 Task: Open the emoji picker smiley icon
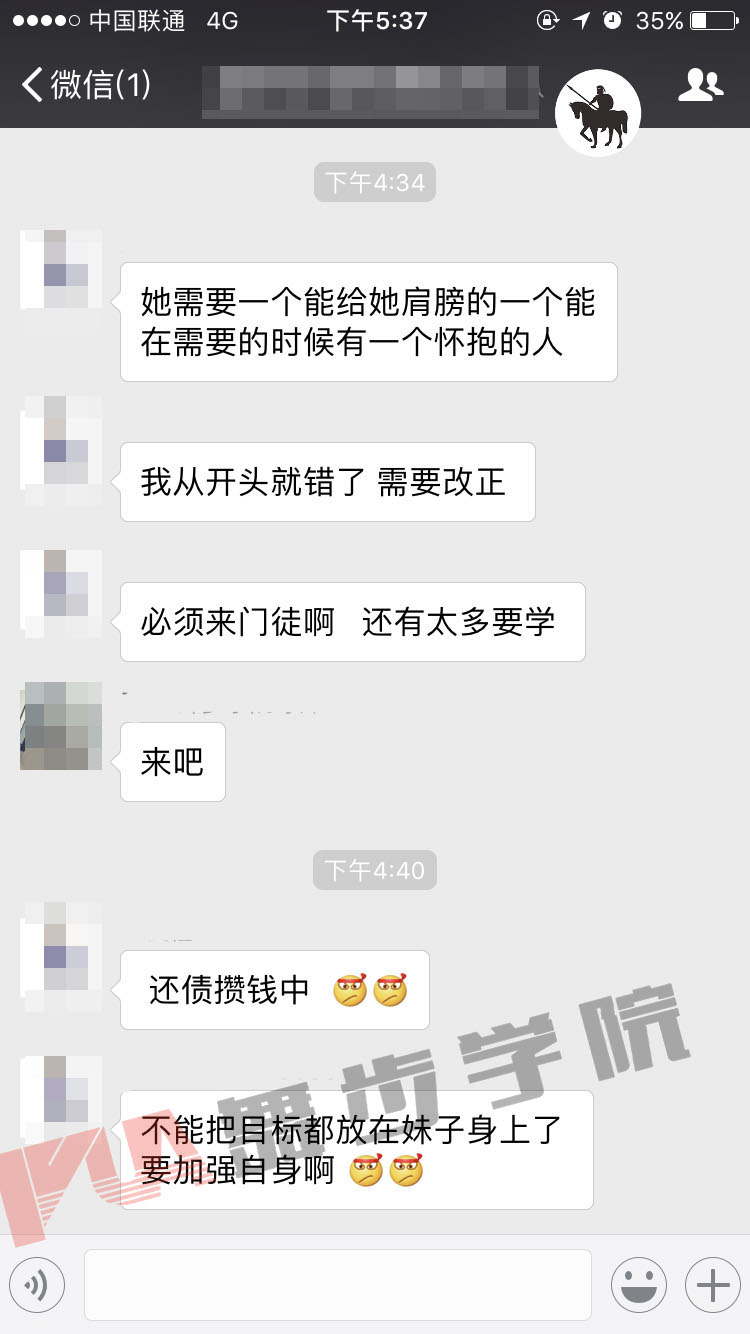(x=639, y=1285)
